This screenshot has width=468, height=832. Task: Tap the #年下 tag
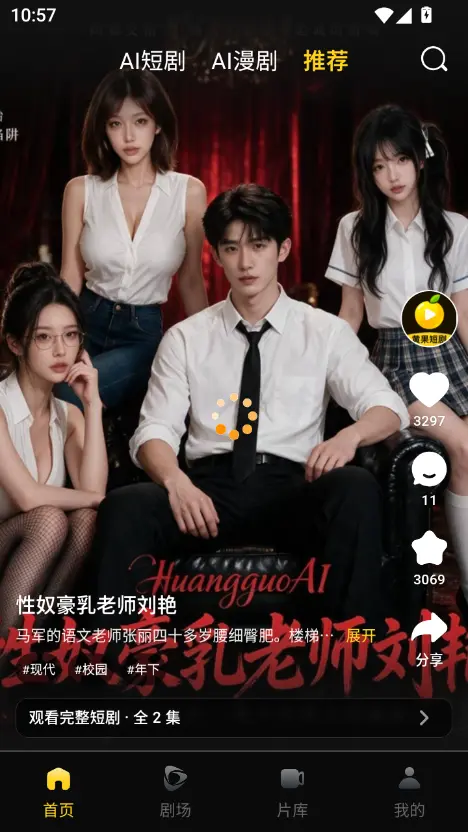coord(143,670)
